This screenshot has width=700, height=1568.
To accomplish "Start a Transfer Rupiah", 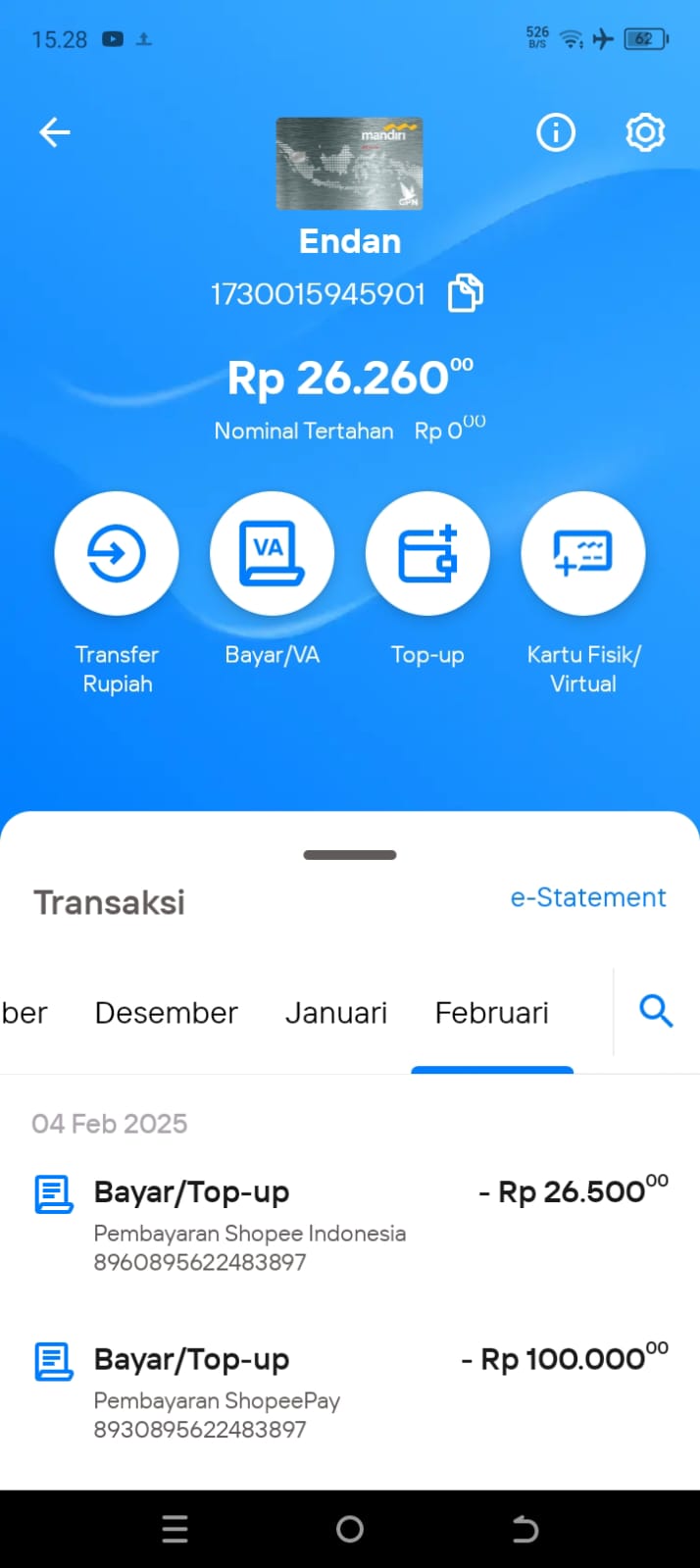I will (117, 553).
